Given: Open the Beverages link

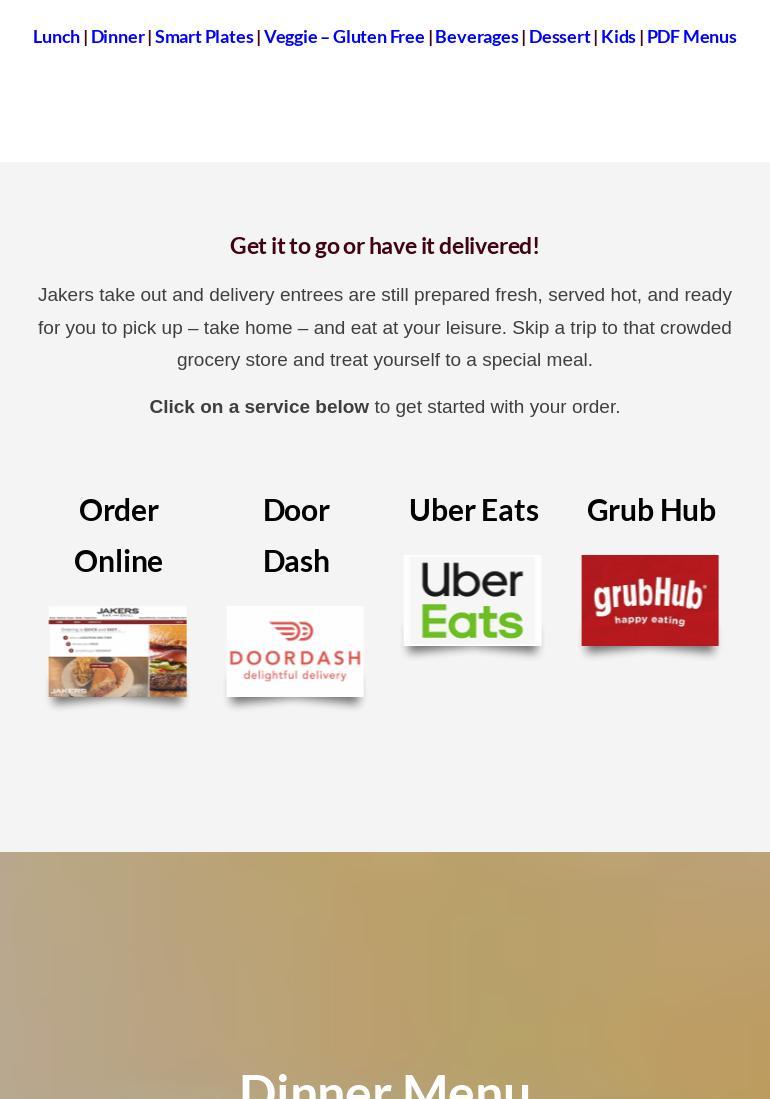Looking at the screenshot, I should point(476,37).
